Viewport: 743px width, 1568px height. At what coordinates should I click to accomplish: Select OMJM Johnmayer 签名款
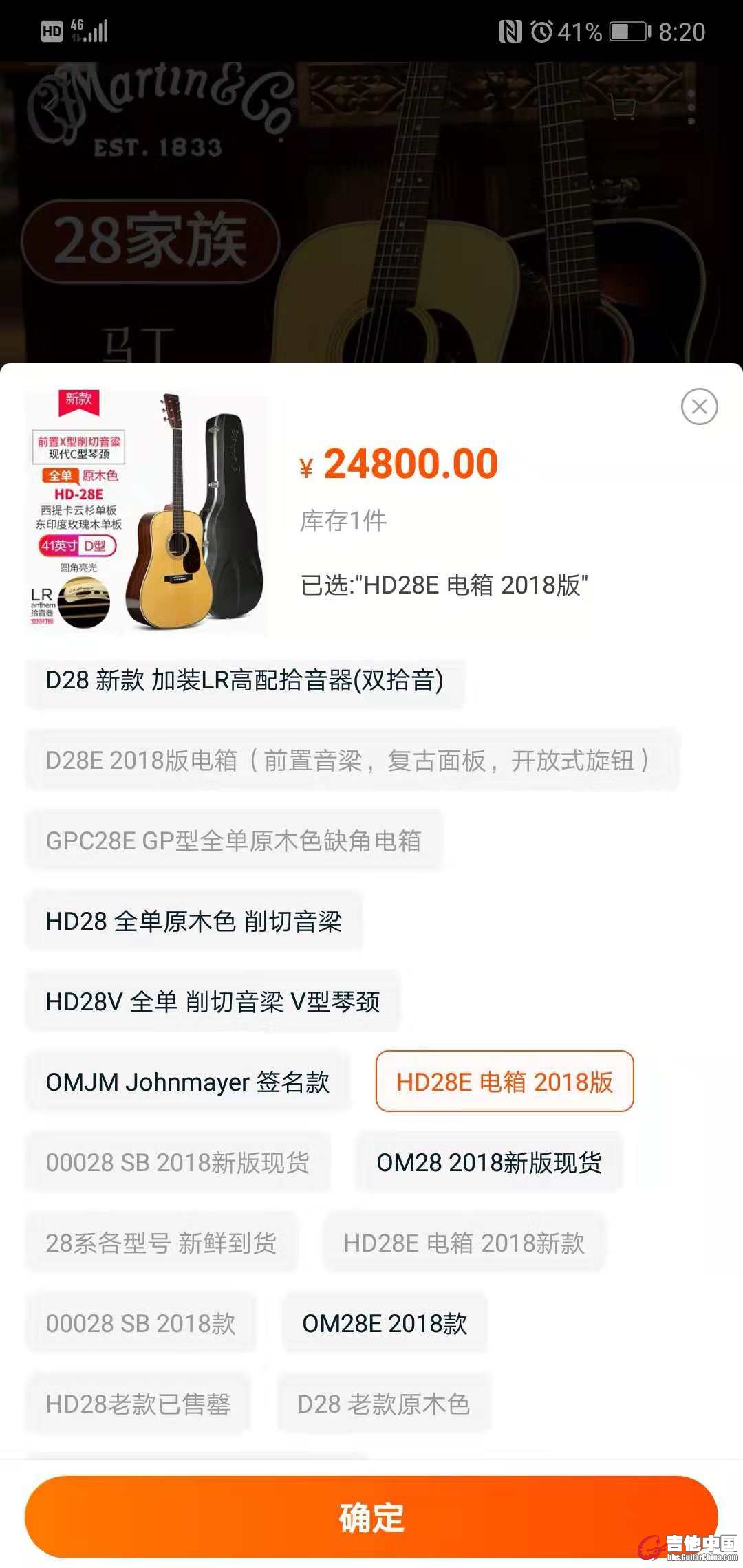[x=188, y=1082]
